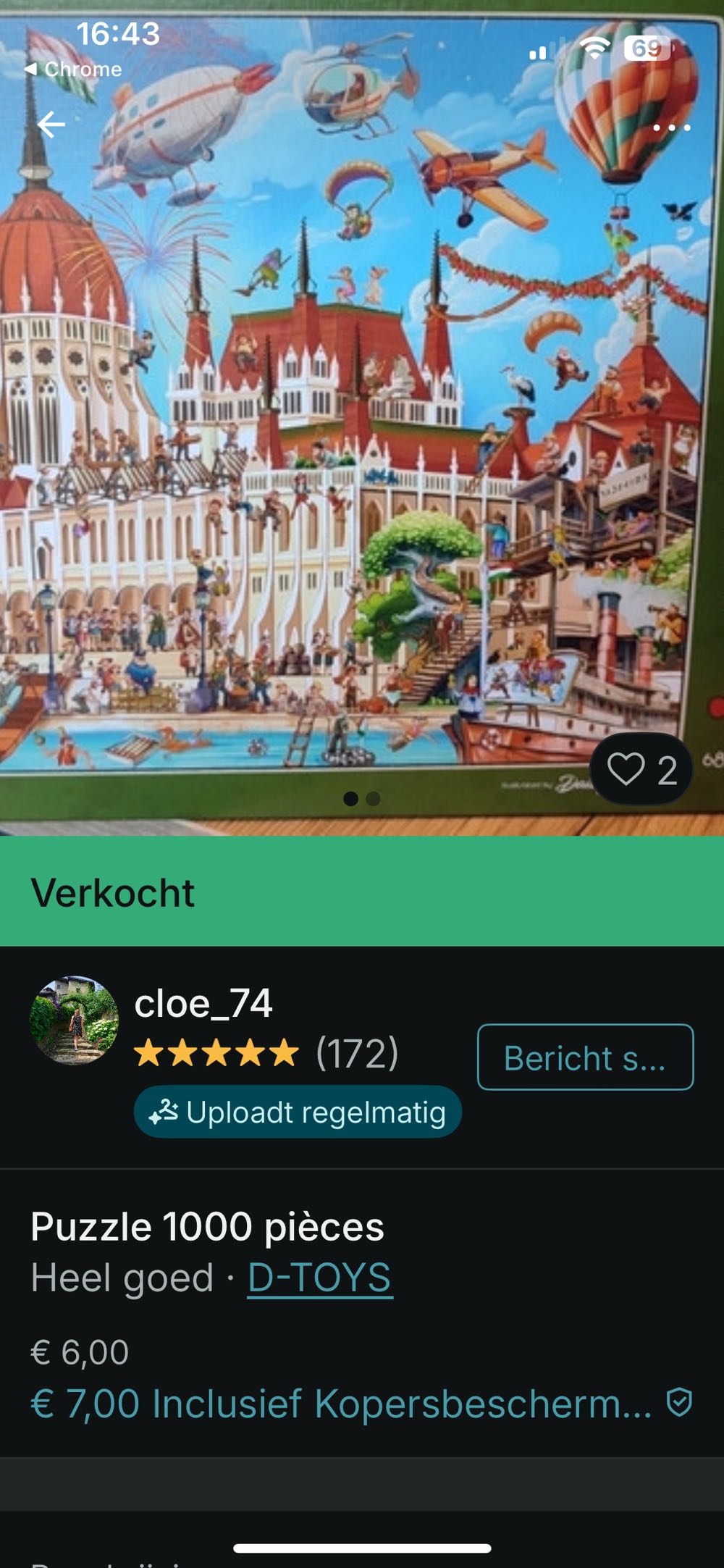The width and height of the screenshot is (724, 1568).
Task: Tap the sparkle icon on Uploadt regelmatig badge
Action: tap(165, 1112)
